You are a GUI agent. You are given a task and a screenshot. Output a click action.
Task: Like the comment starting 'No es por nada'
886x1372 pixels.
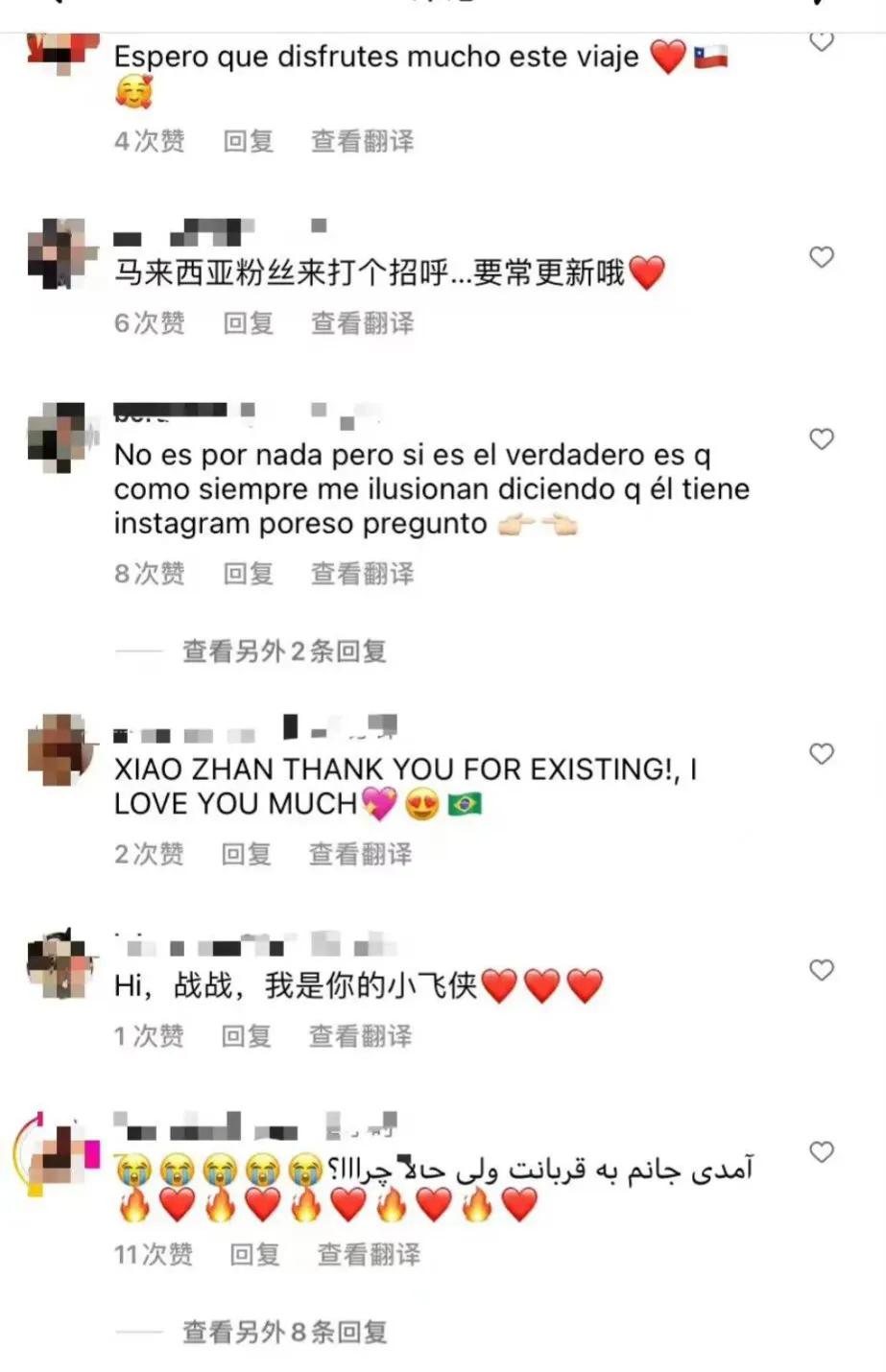(821, 439)
